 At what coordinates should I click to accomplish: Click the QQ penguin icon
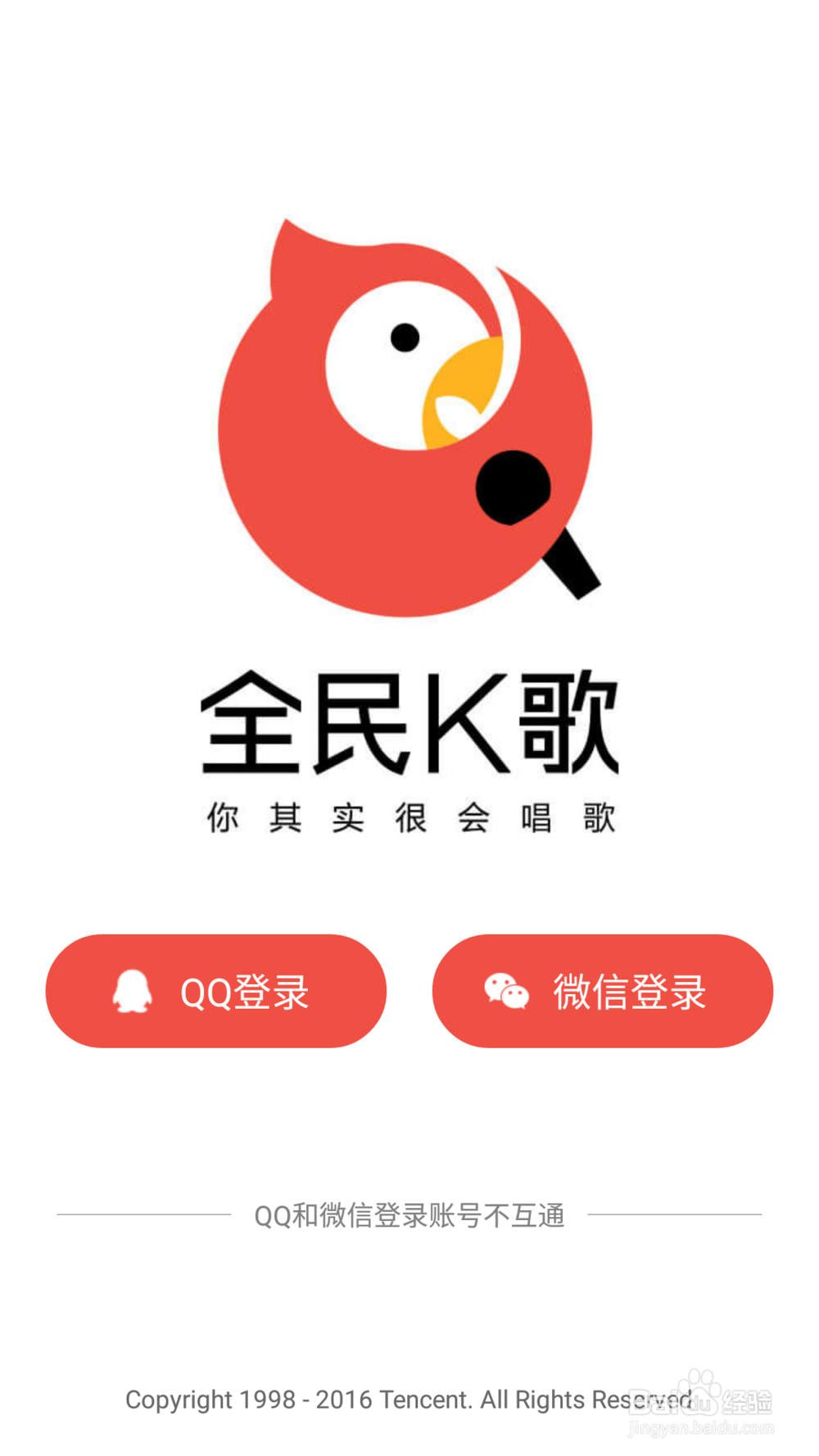131,990
